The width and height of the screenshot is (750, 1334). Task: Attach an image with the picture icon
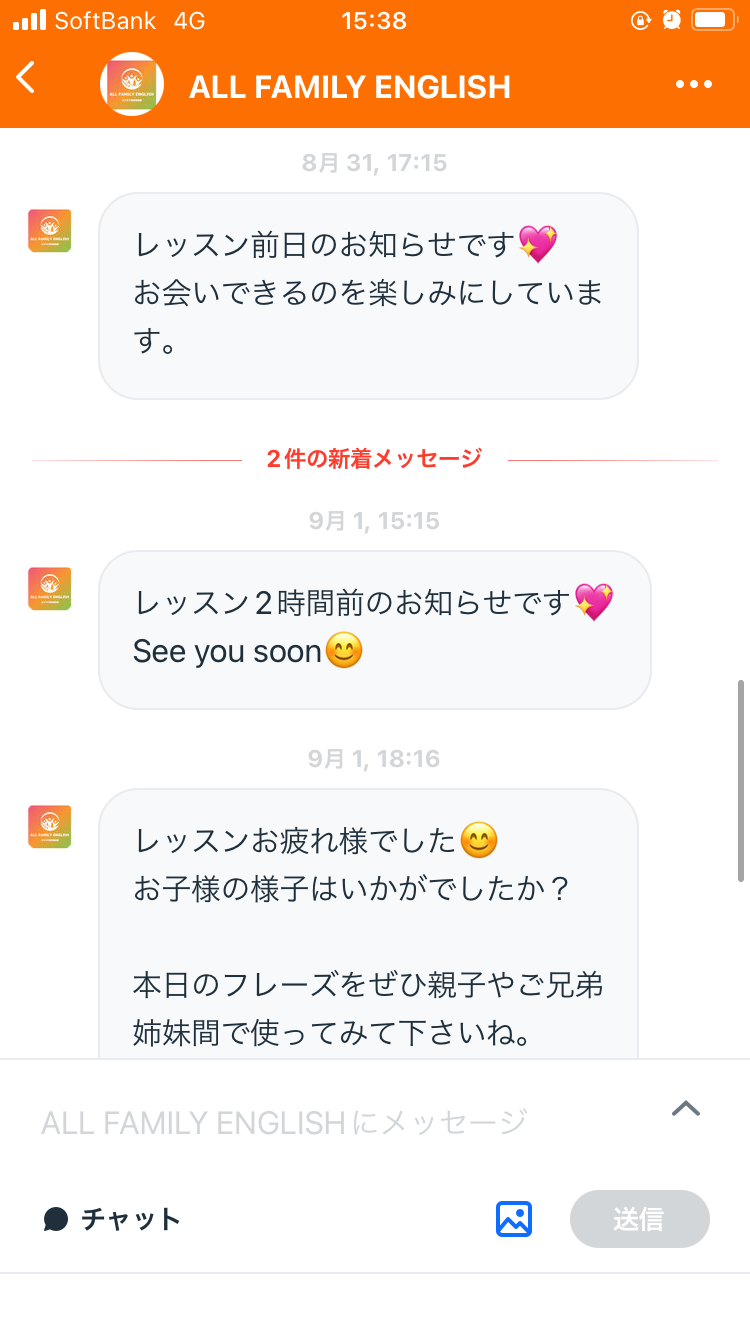(x=514, y=1219)
